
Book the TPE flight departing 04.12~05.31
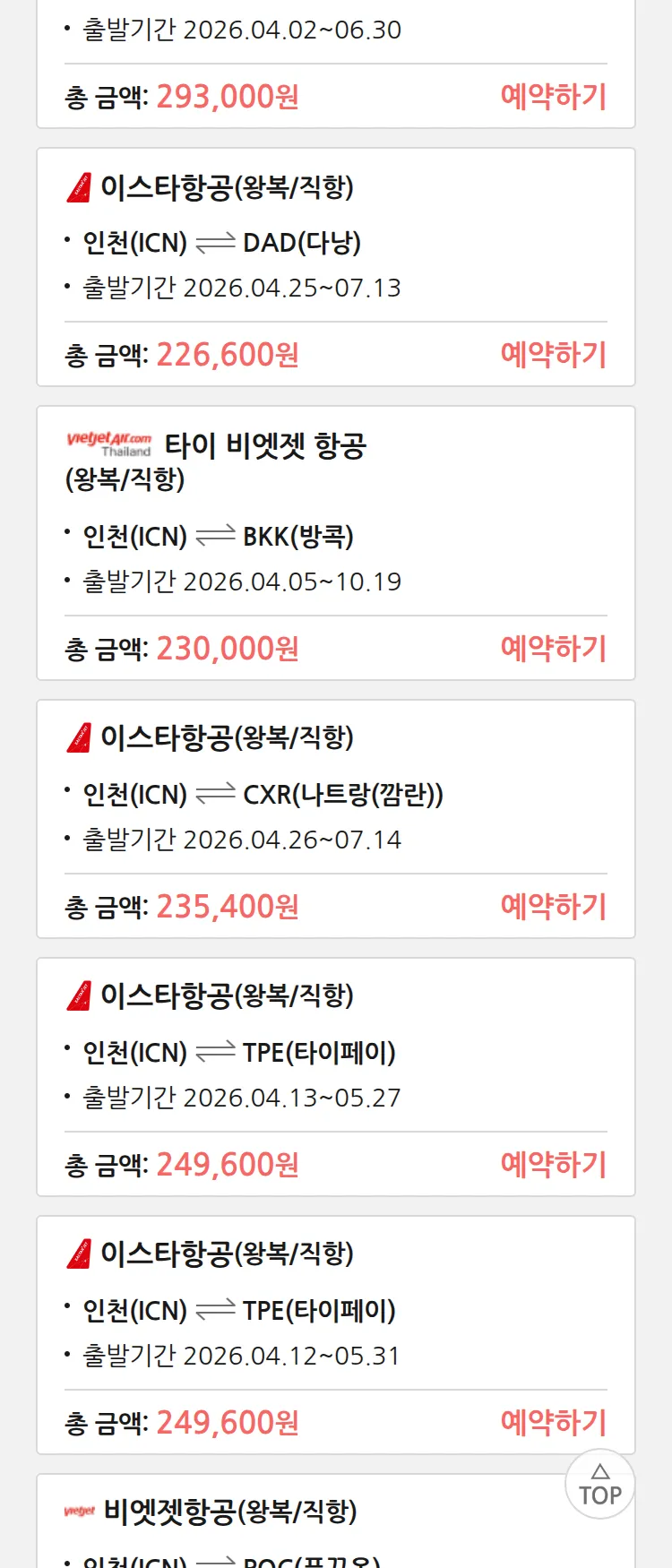[553, 1423]
